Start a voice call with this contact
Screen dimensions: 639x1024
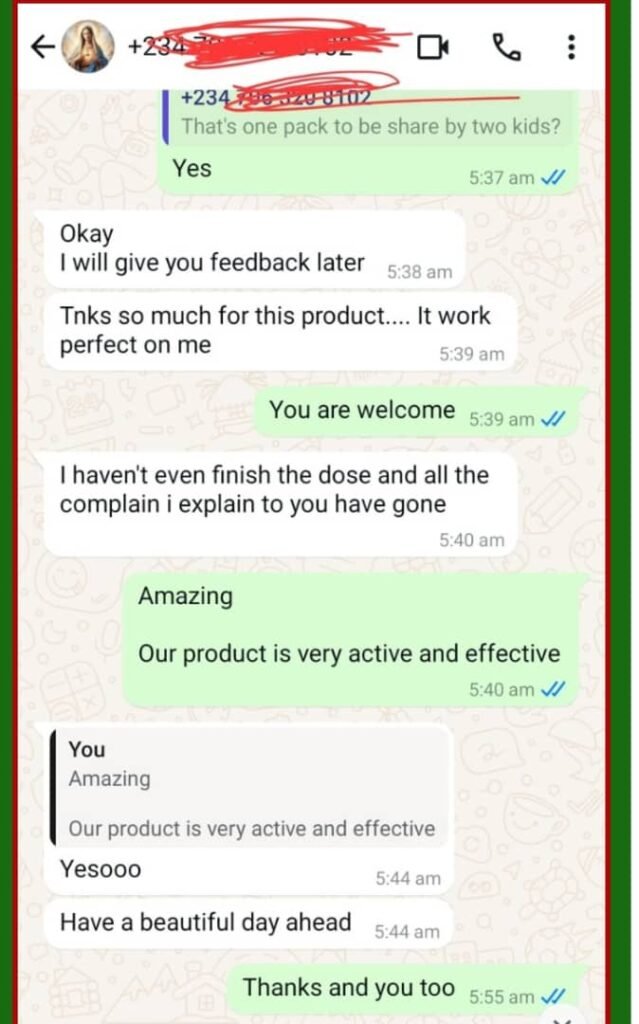click(505, 46)
